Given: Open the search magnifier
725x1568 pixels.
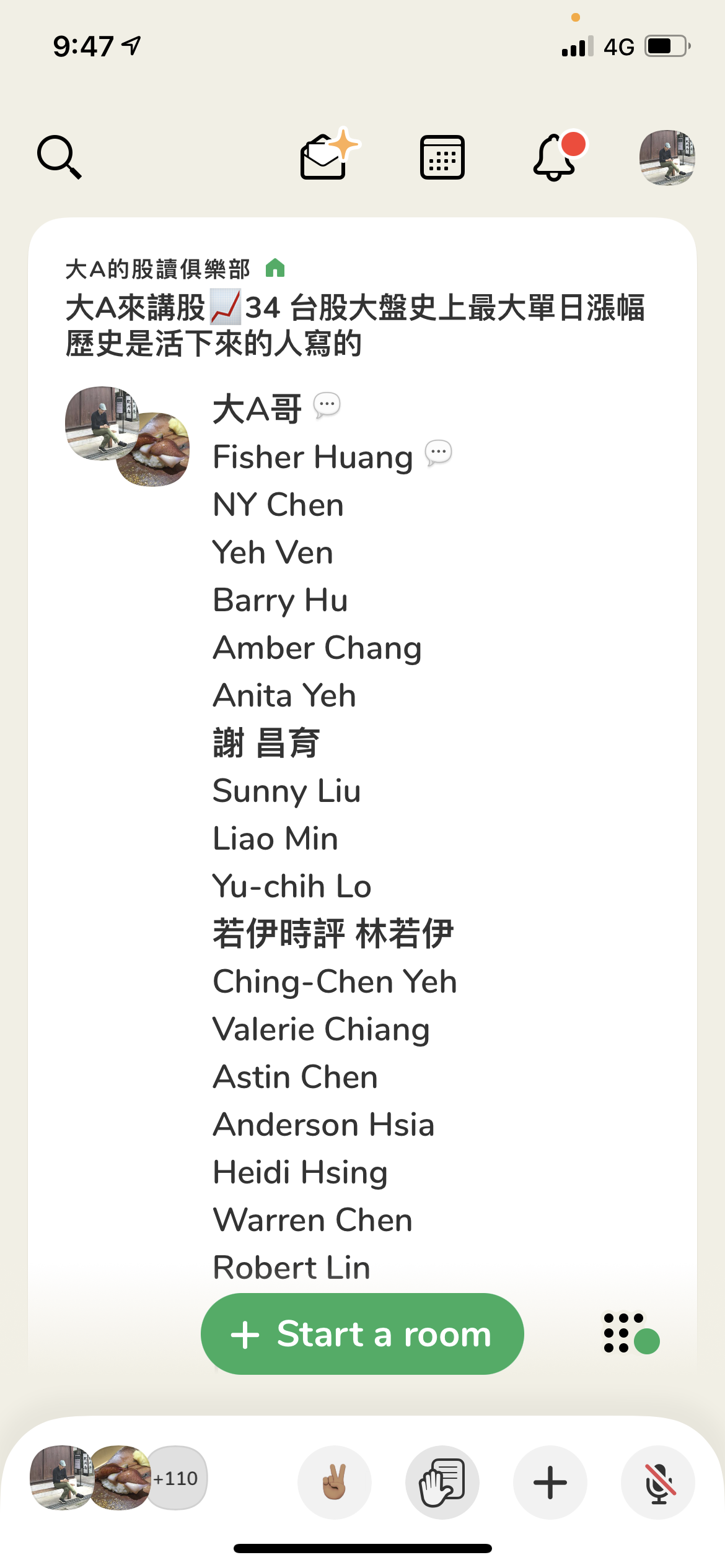Looking at the screenshot, I should [x=59, y=157].
